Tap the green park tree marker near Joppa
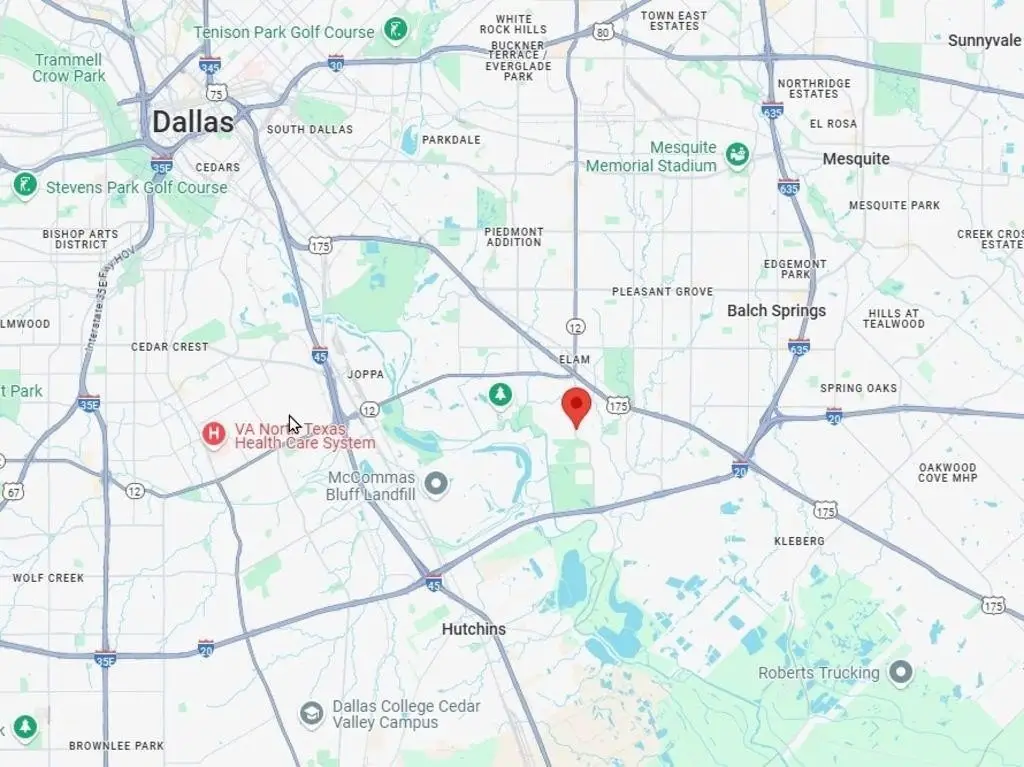The image size is (1024, 767). pos(500,396)
